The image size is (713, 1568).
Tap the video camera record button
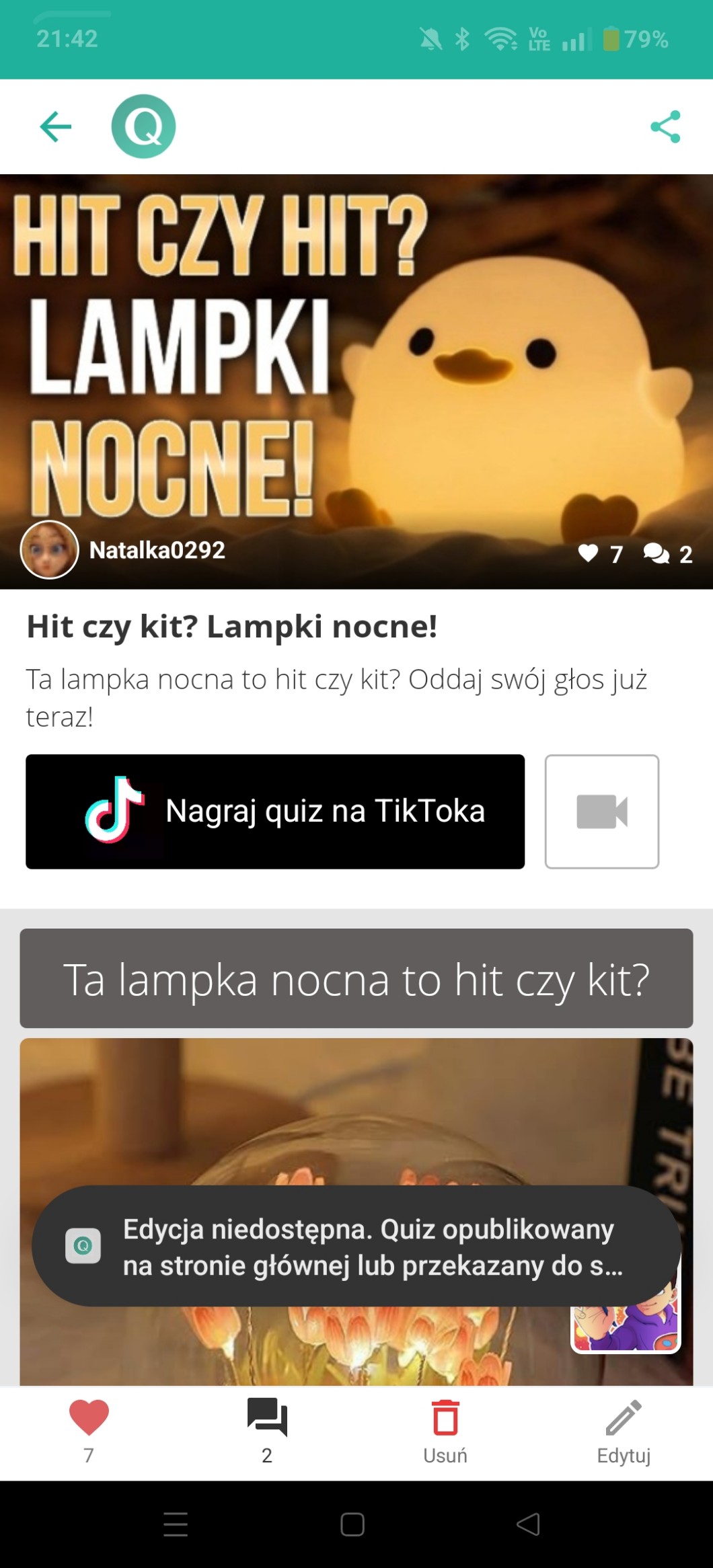(601, 811)
